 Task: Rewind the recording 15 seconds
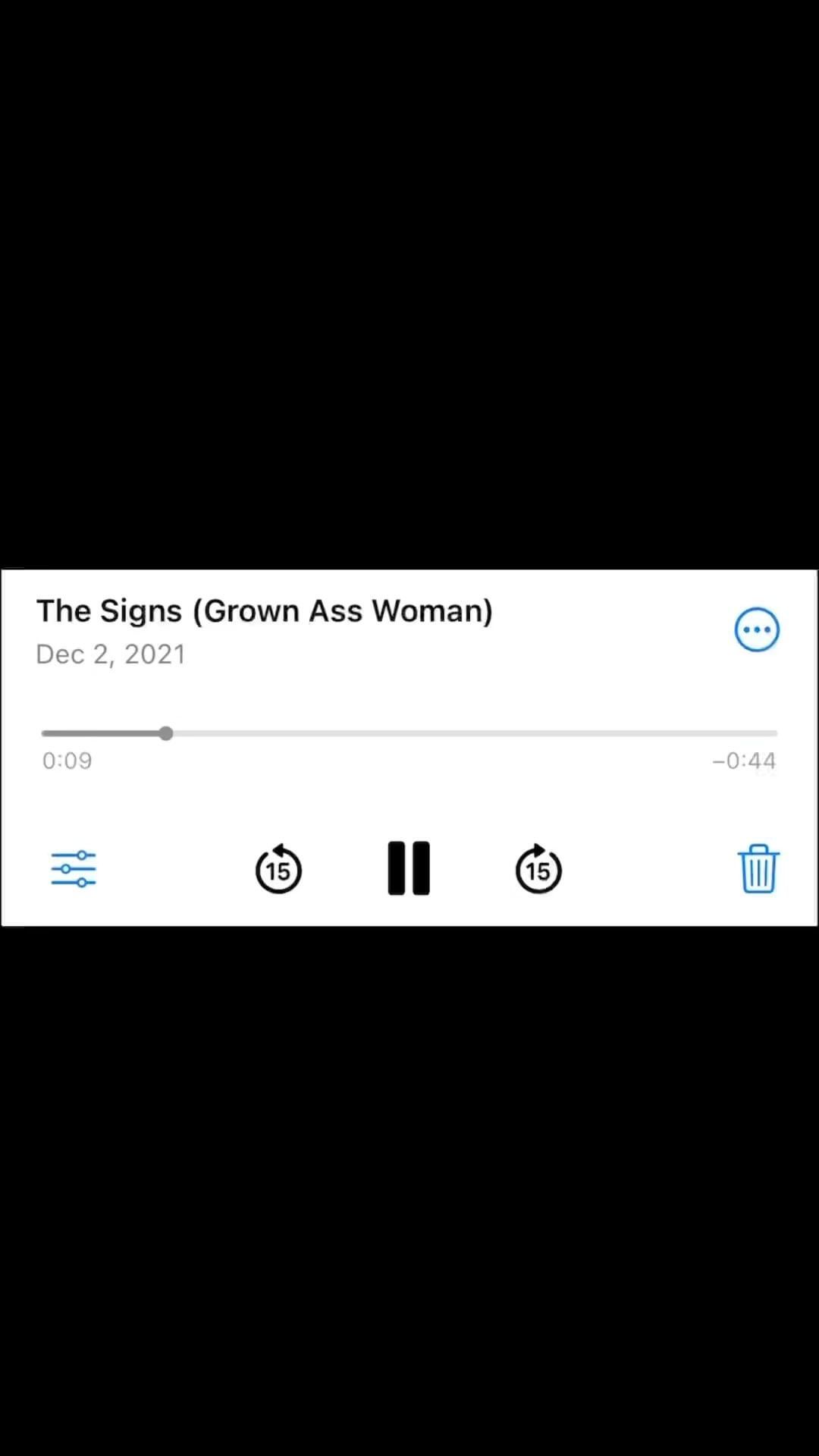(x=278, y=869)
